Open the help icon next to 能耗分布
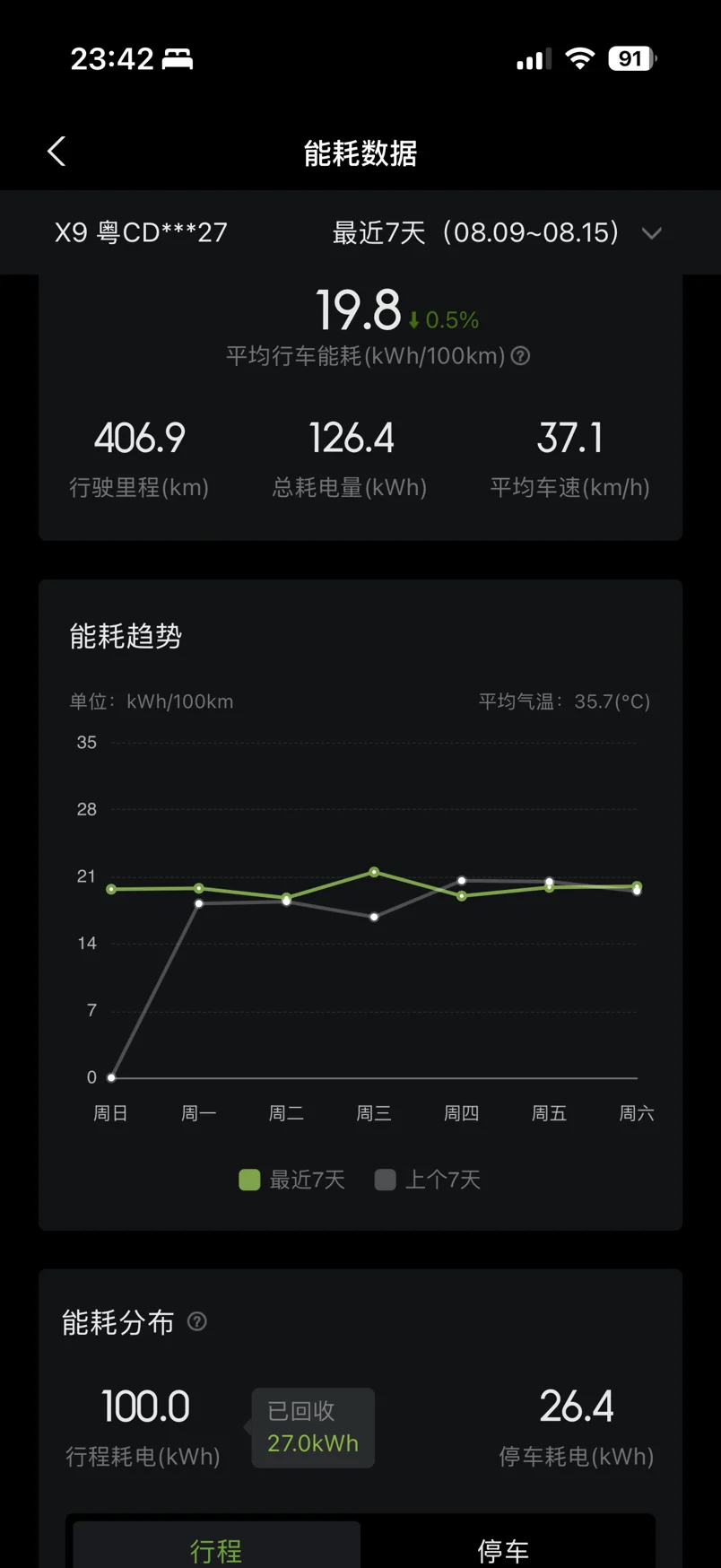Screen dimensions: 721x1568 coord(197,1321)
